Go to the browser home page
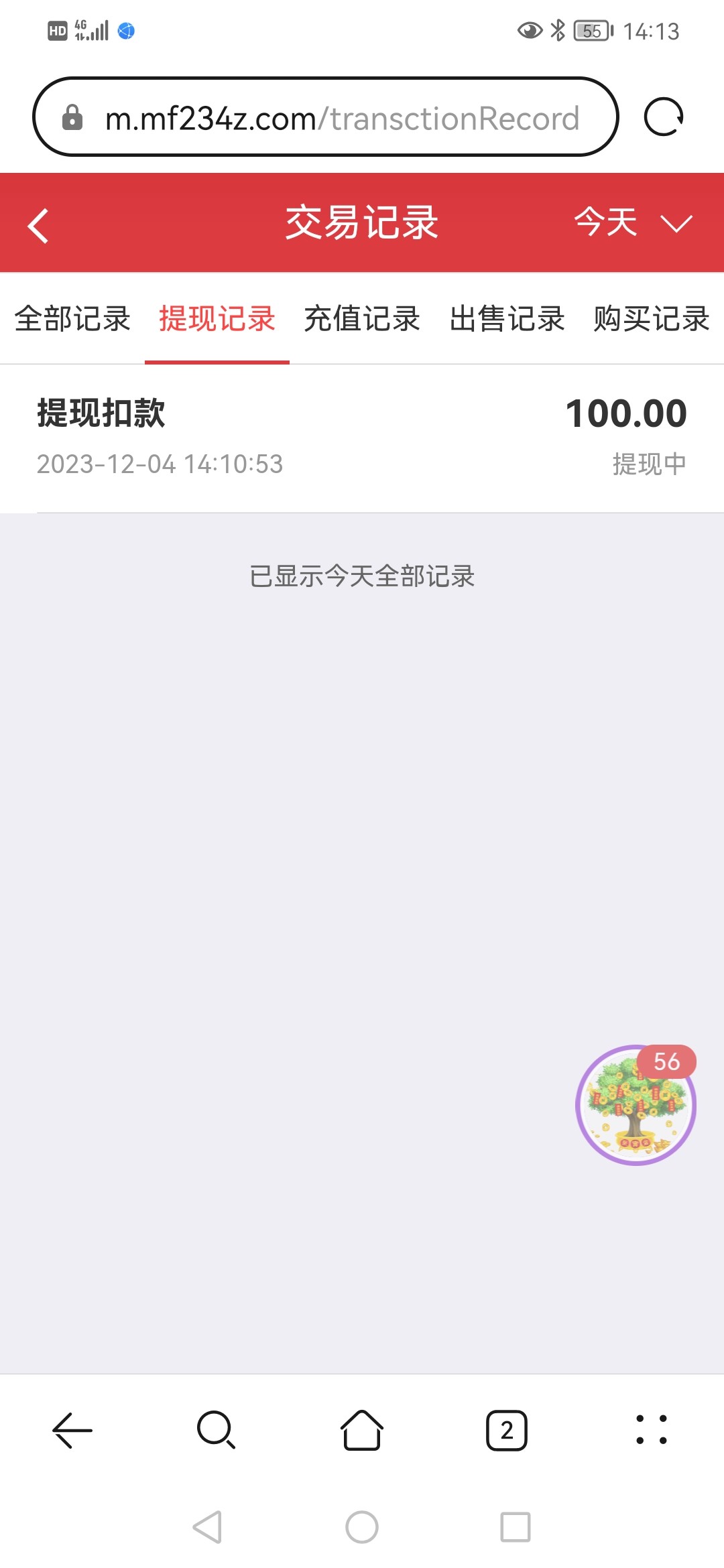 [x=362, y=1430]
